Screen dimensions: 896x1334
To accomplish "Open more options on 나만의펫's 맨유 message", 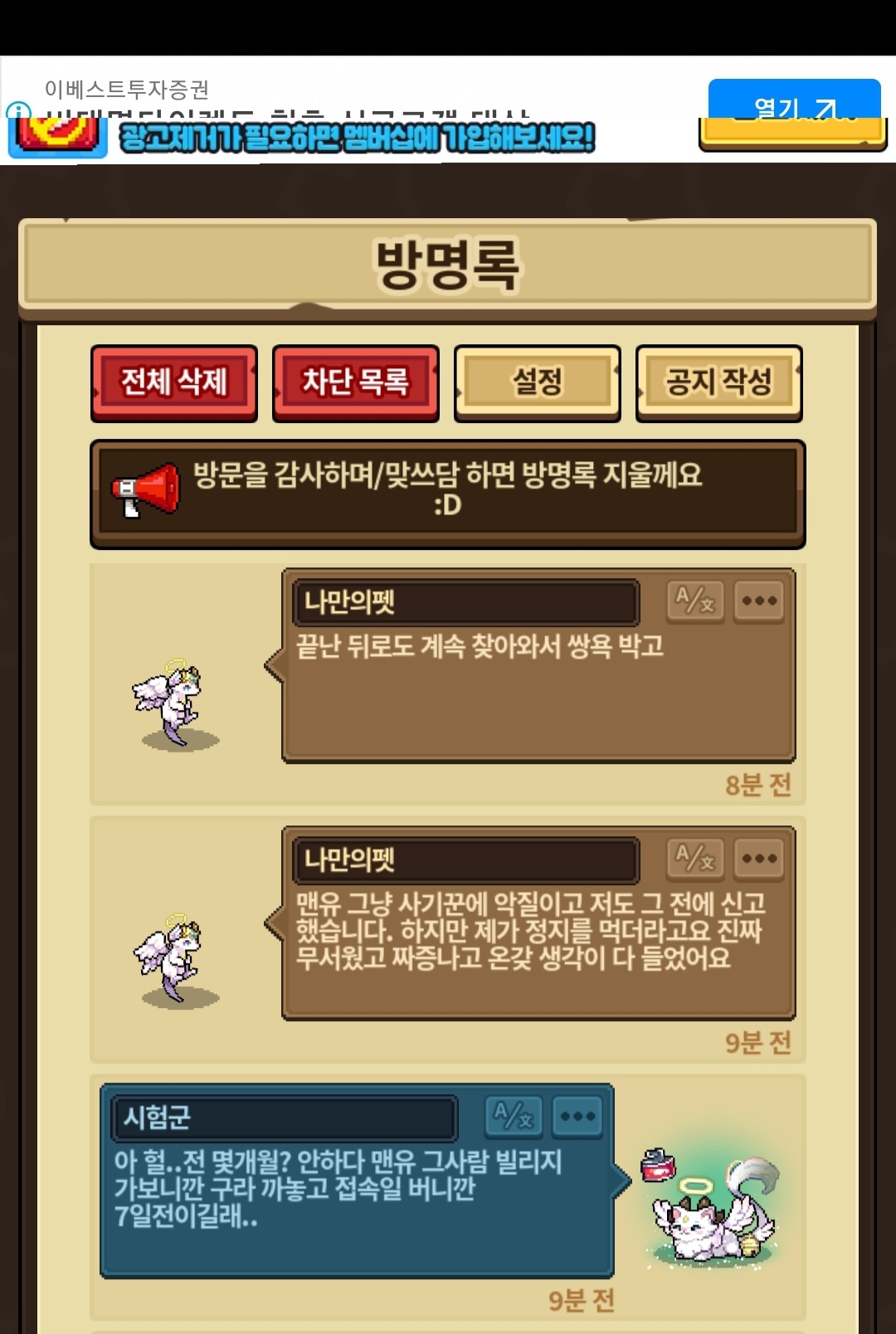I will (759, 858).
